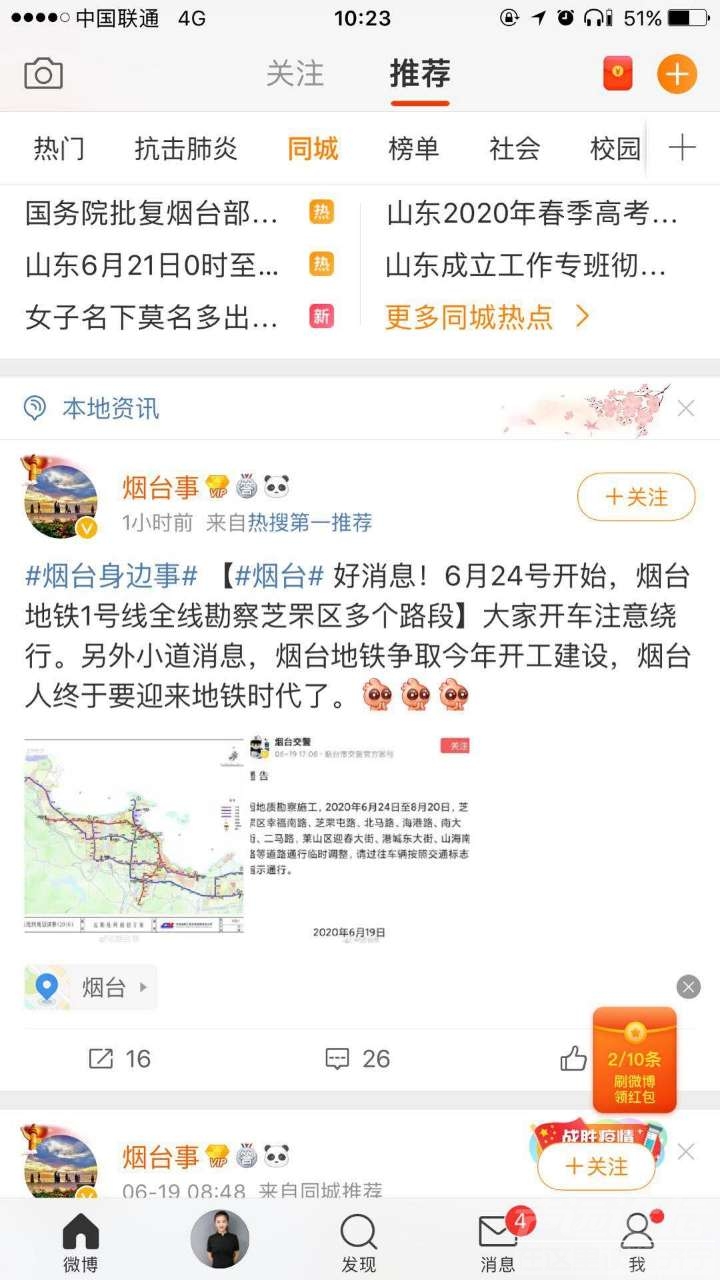Viewport: 720px width, 1280px height.
Task: Repost the post with 16 shares
Action: [119, 1059]
